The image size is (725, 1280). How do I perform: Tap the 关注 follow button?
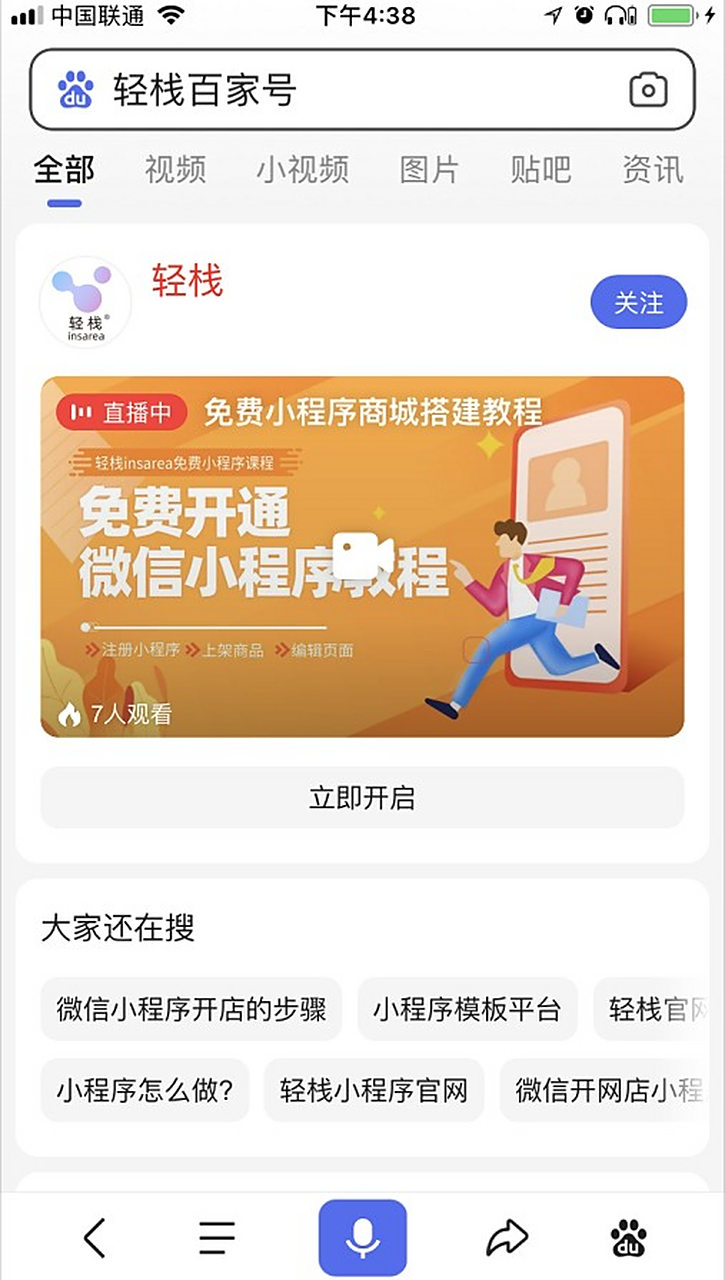pyautogui.click(x=638, y=301)
